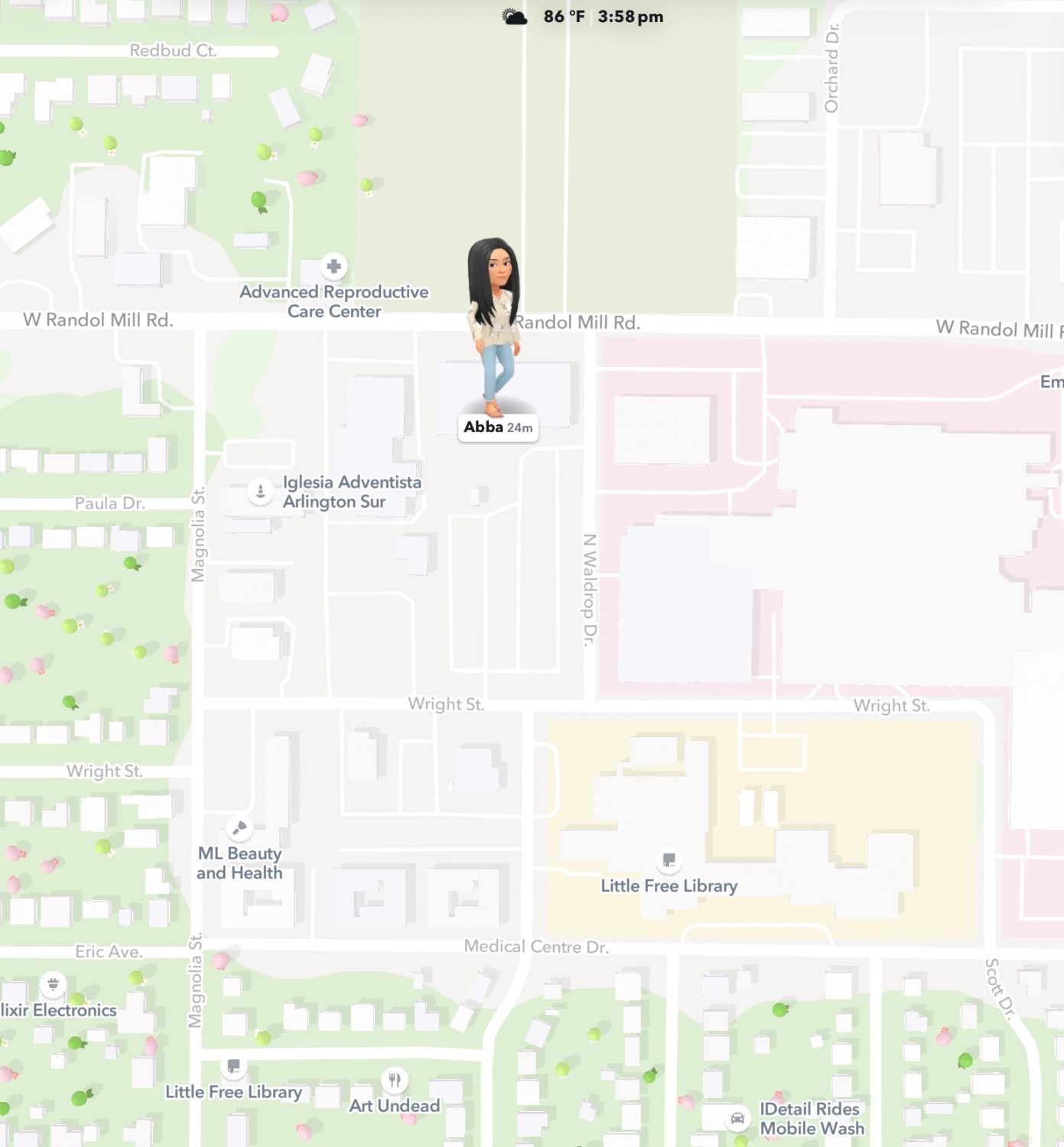Open ML Beauty and Health place marker
The image size is (1064, 1147).
pyautogui.click(x=239, y=828)
